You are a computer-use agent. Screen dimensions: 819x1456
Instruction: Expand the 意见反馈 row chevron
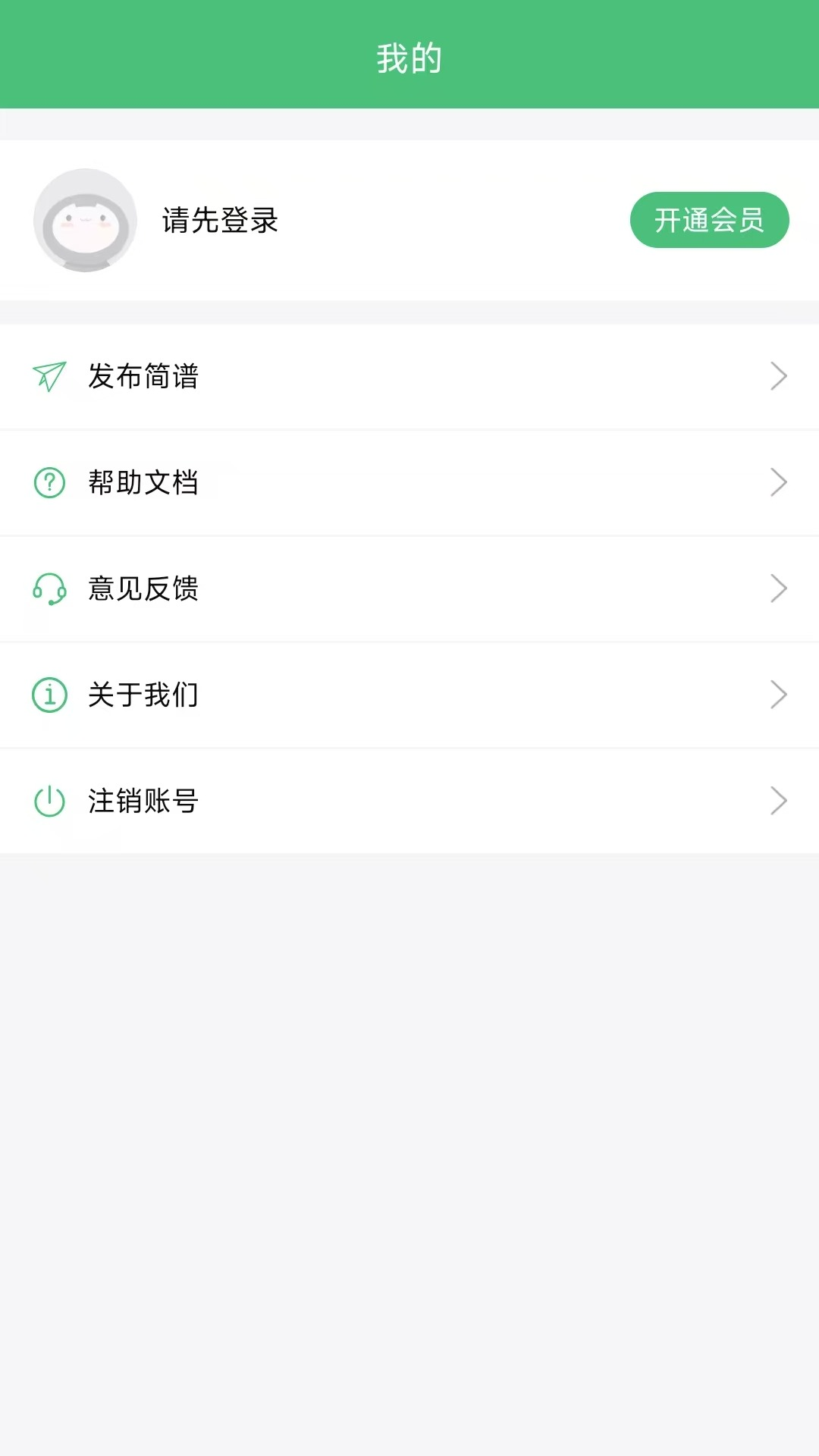[779, 588]
